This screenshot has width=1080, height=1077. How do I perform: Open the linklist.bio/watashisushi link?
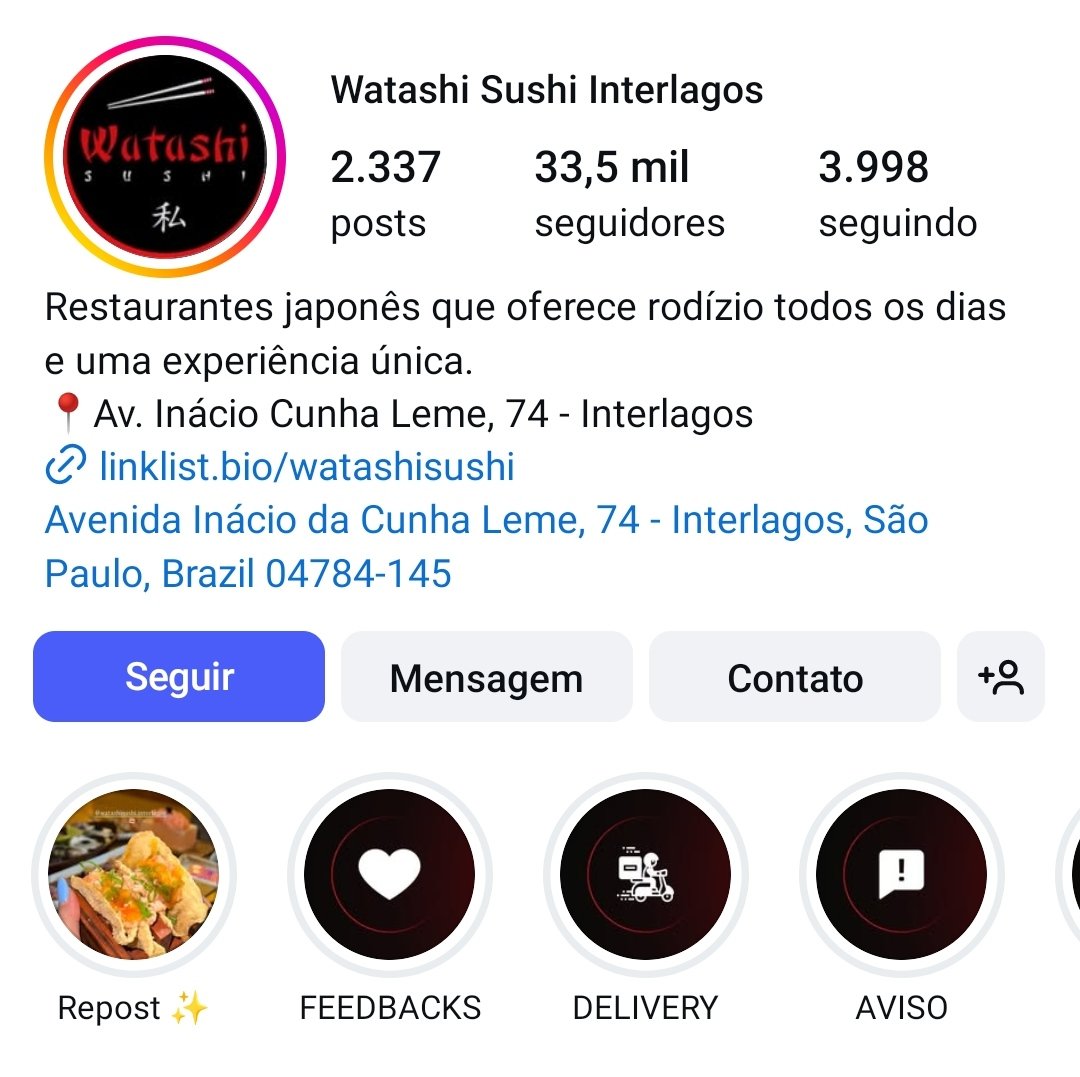[306, 466]
